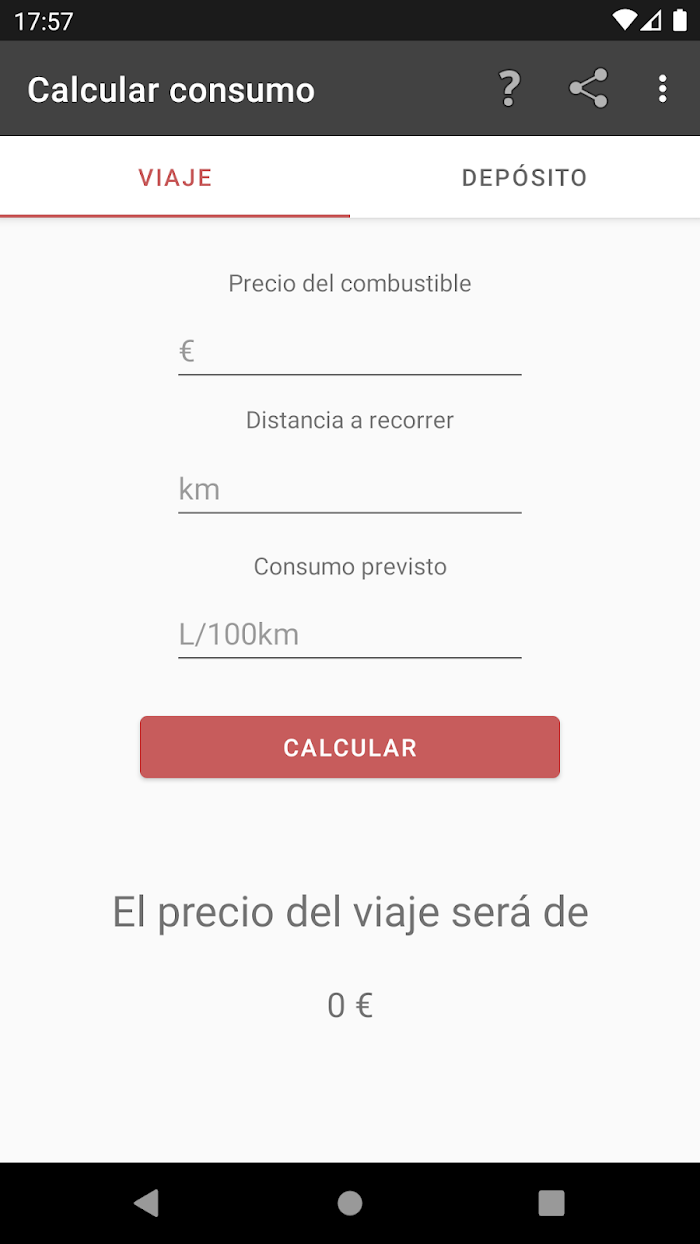700x1244 pixels.
Task: Switch to the Depósito tab
Action: coord(525,178)
